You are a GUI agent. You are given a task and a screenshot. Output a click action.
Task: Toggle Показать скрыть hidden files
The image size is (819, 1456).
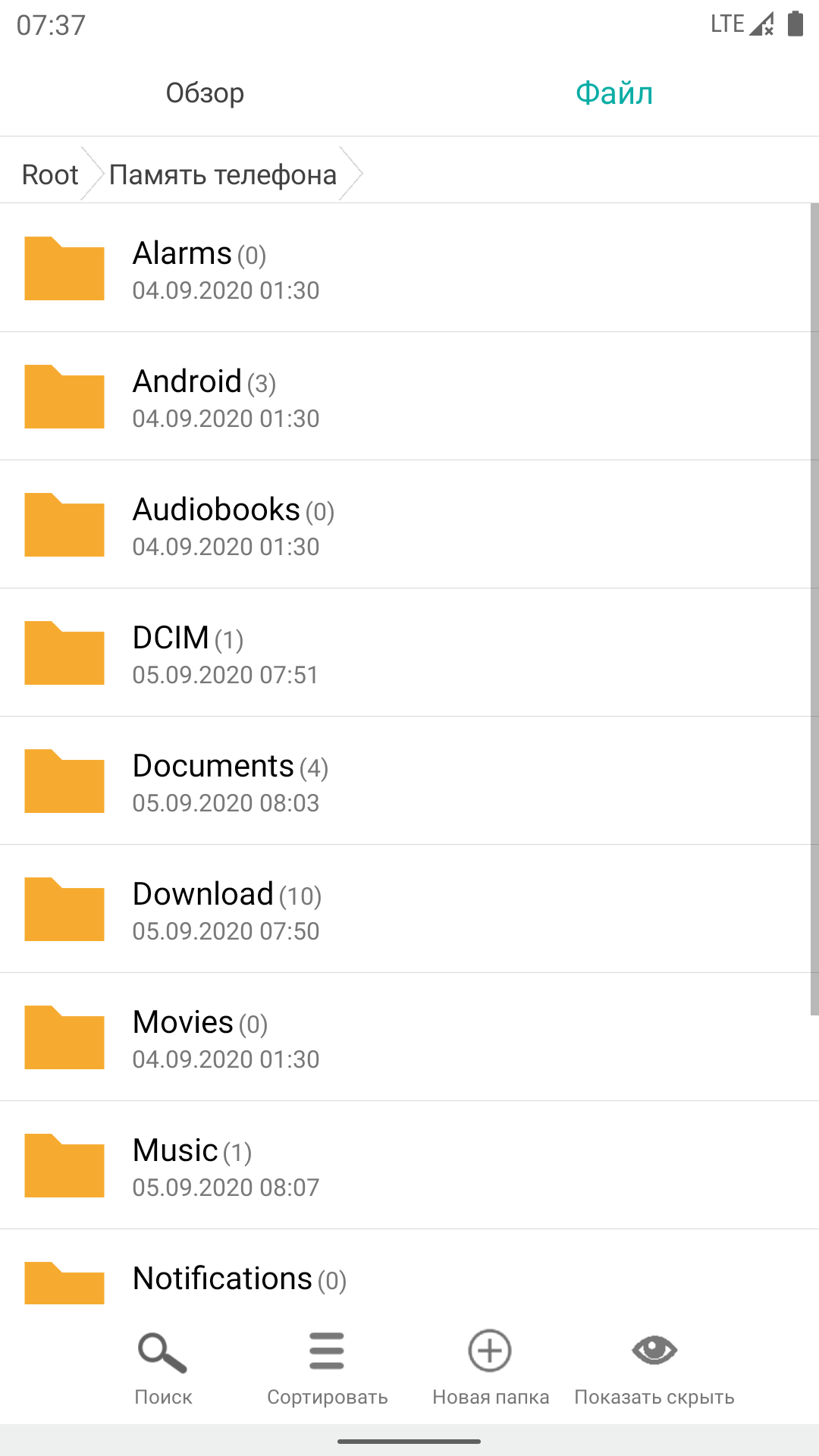point(654,1369)
